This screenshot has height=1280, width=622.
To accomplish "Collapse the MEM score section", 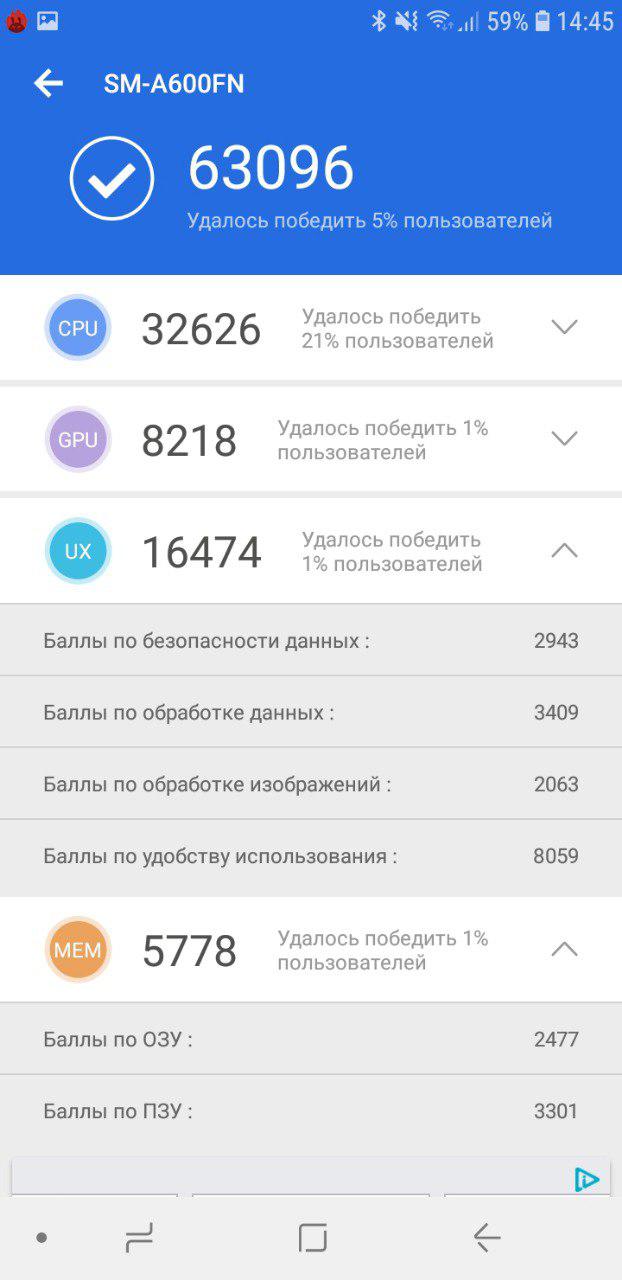I will (565, 949).
